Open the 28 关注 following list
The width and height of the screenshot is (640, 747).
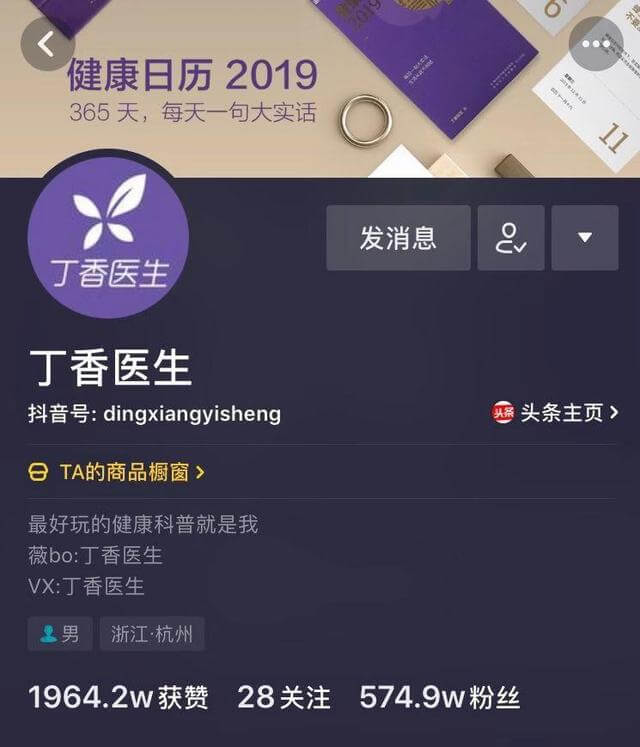283,697
